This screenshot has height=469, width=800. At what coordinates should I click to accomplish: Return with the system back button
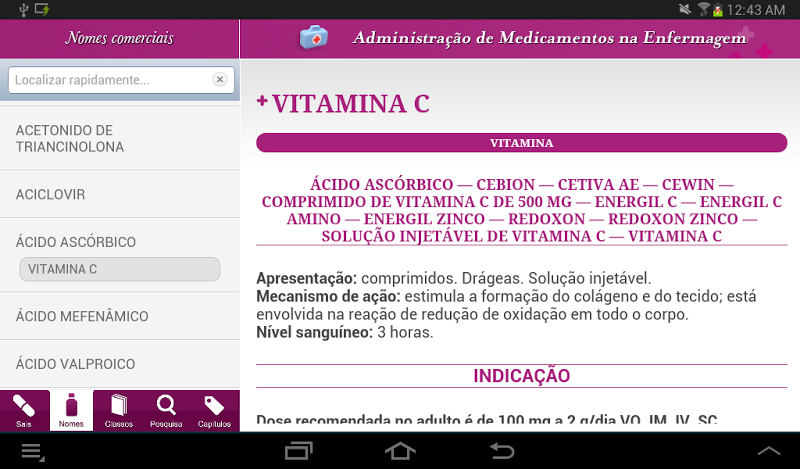pos(501,451)
